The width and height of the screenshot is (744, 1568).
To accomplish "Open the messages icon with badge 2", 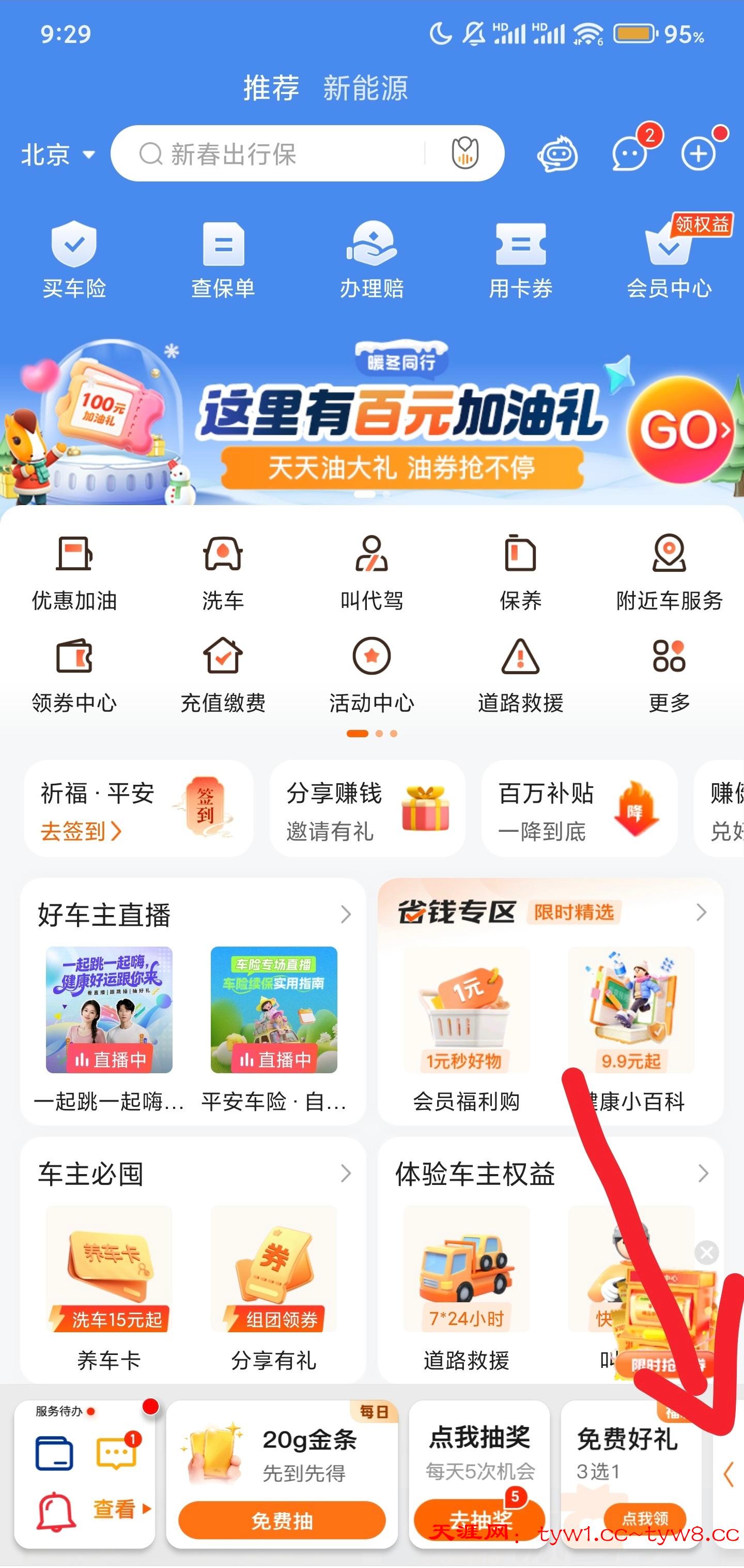I will tap(629, 153).
